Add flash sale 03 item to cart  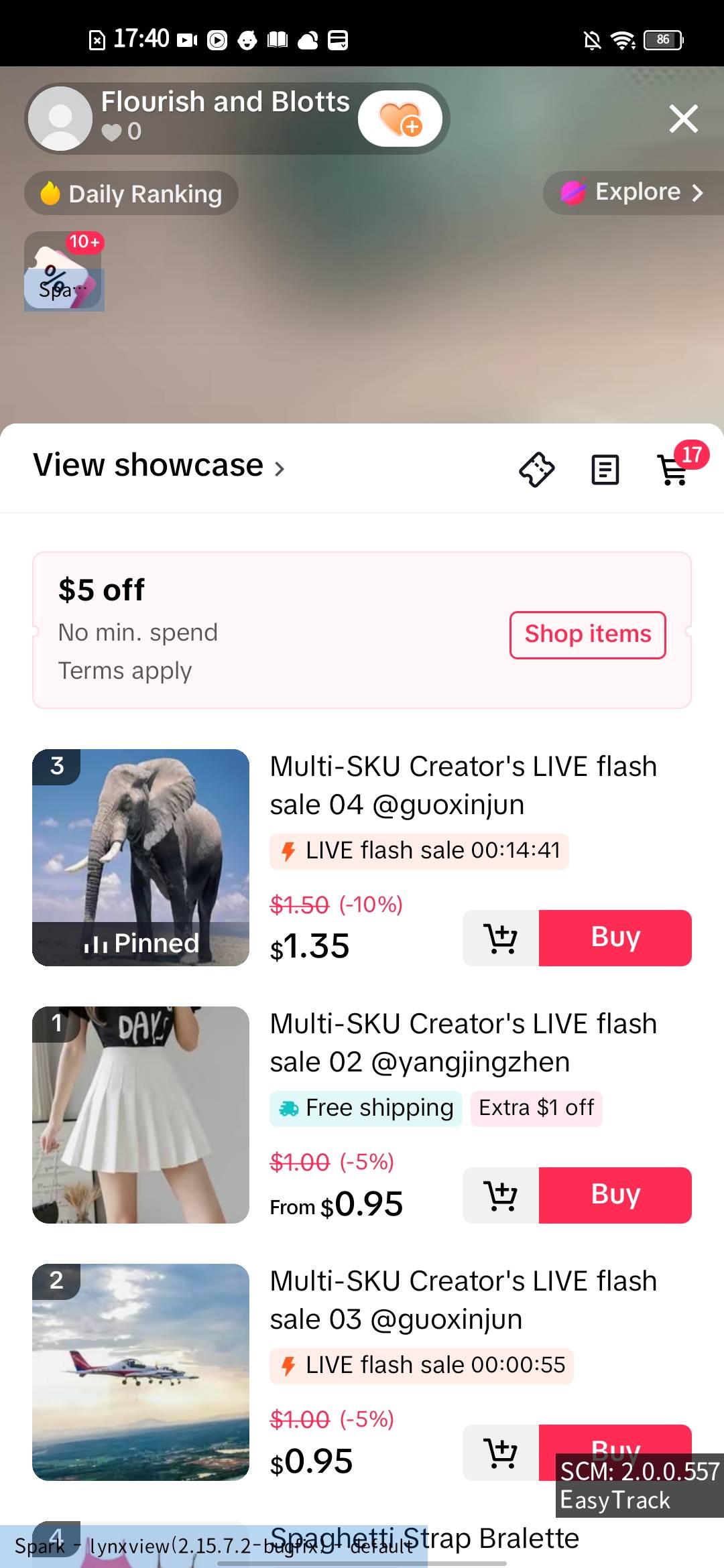pos(501,1453)
